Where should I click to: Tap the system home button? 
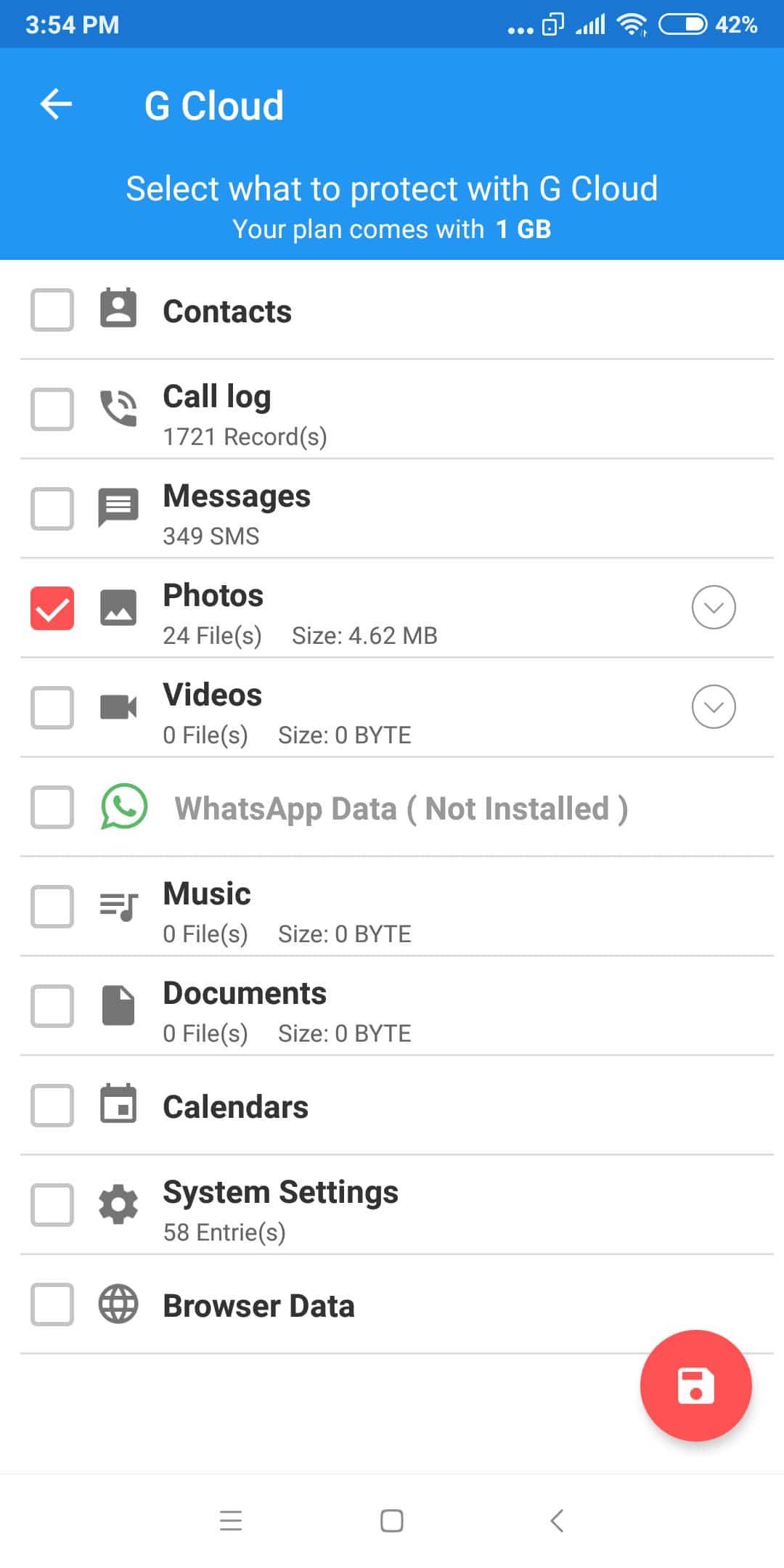[392, 1521]
